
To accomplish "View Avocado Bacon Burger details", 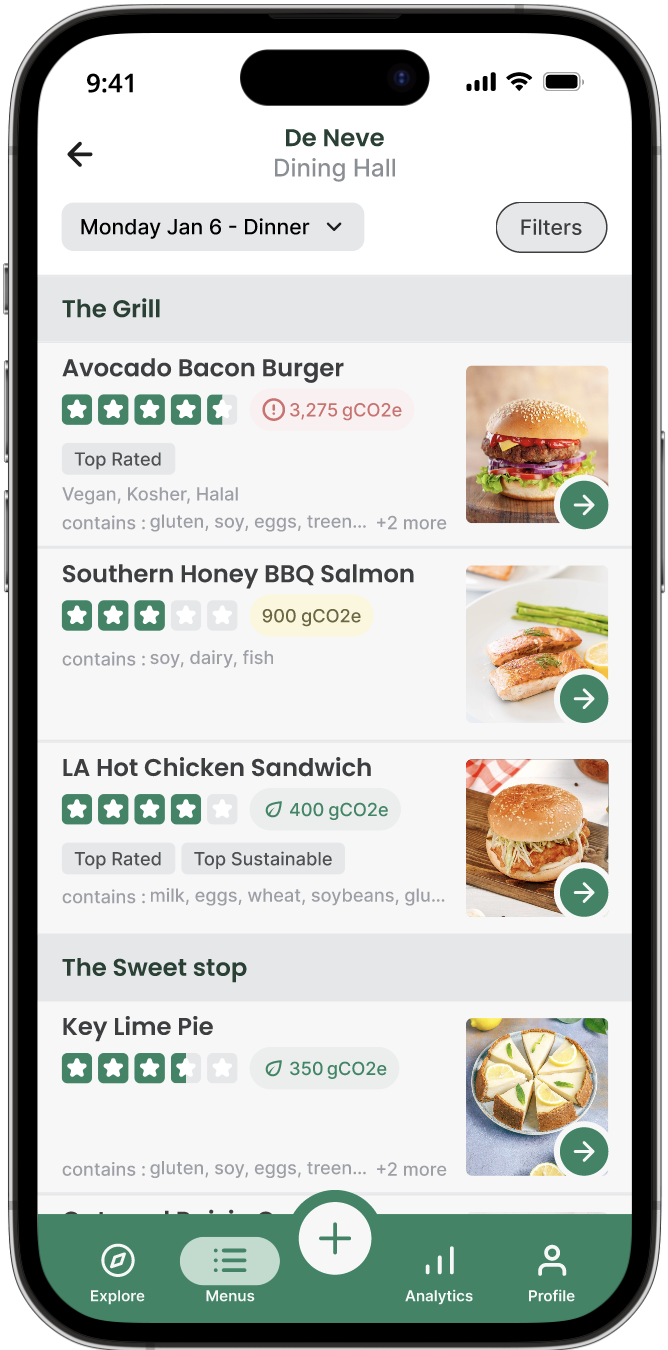I will pyautogui.click(x=203, y=368).
